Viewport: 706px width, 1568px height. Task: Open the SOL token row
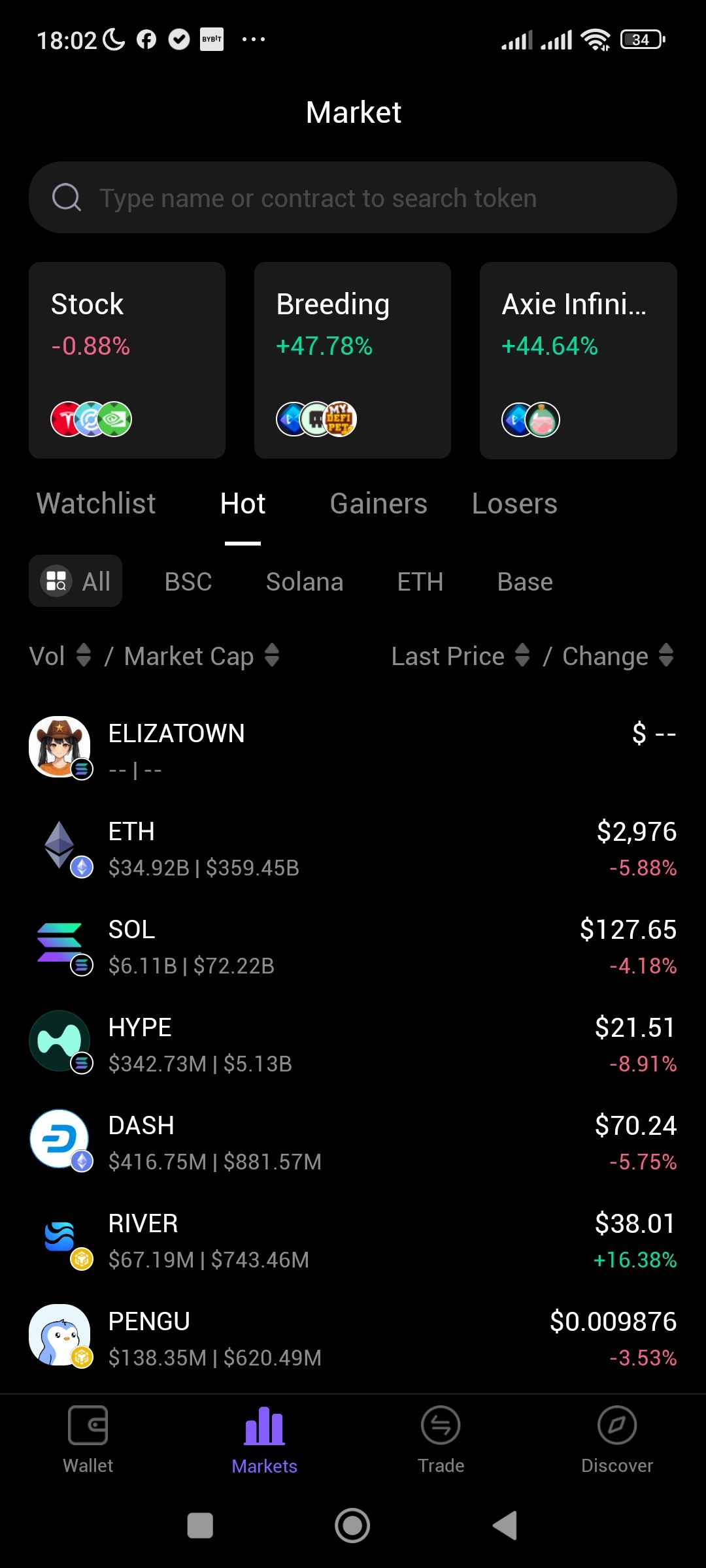pyautogui.click(x=353, y=946)
